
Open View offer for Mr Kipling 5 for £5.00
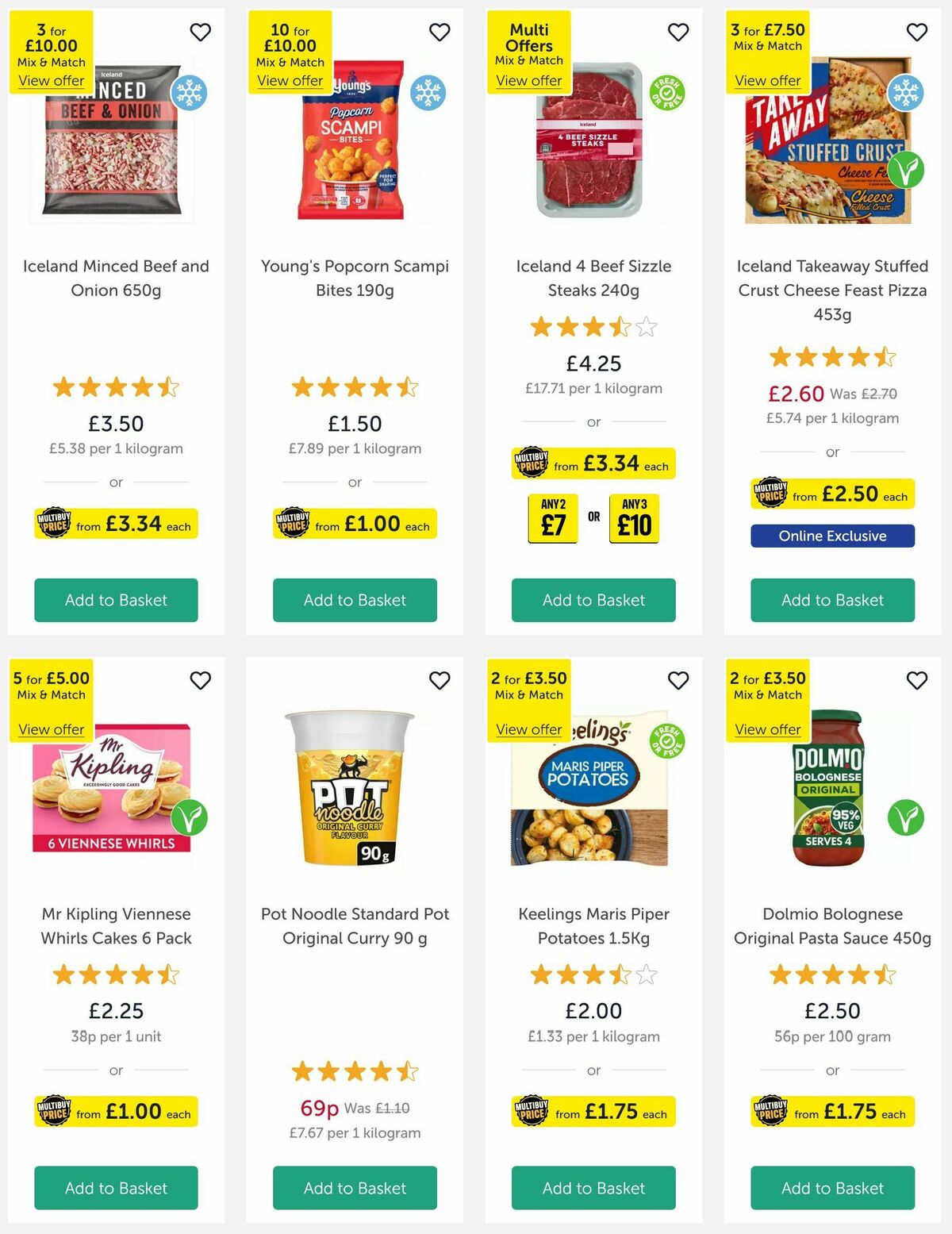(51, 728)
